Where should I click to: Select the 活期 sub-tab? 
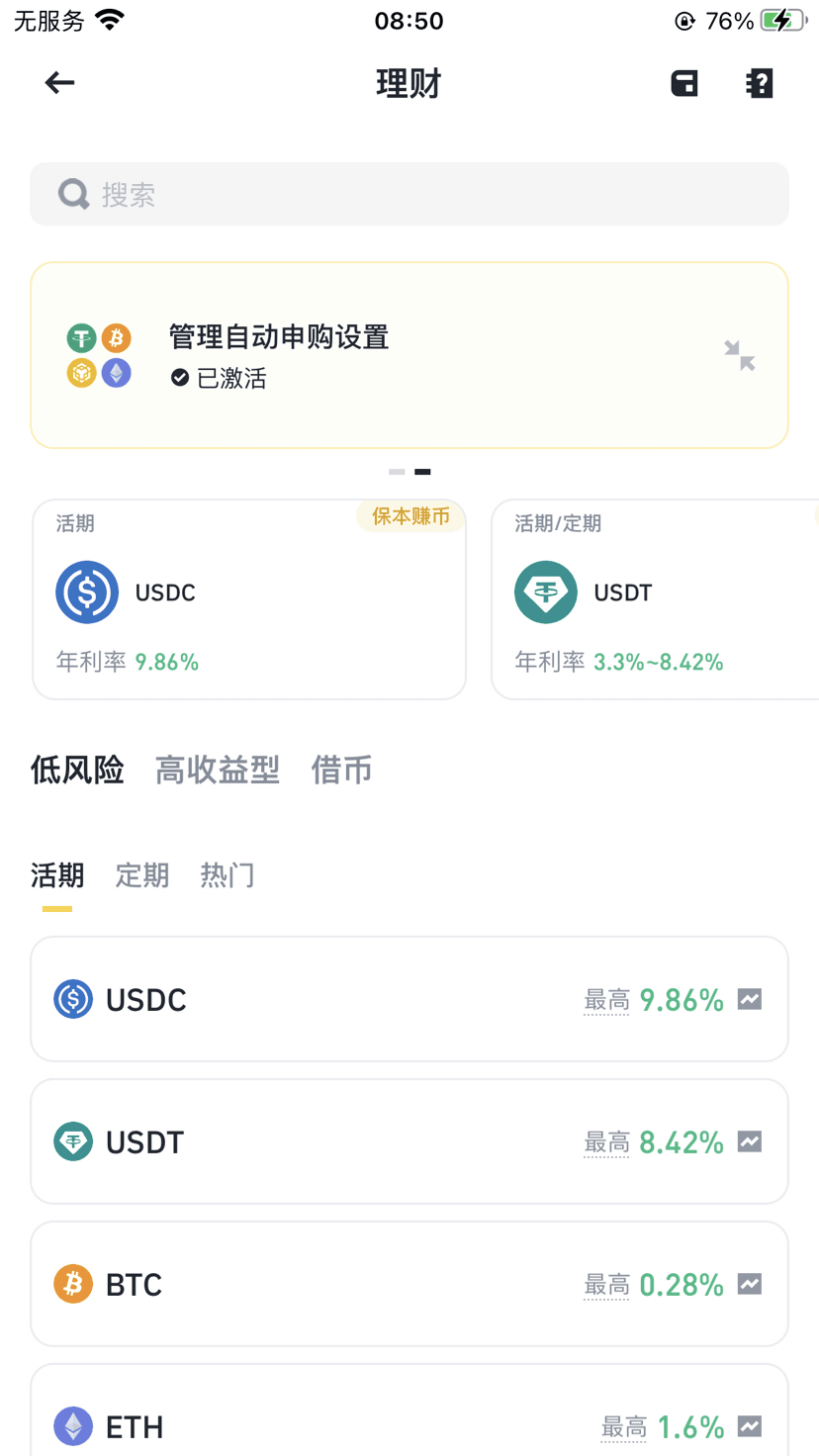click(x=57, y=875)
